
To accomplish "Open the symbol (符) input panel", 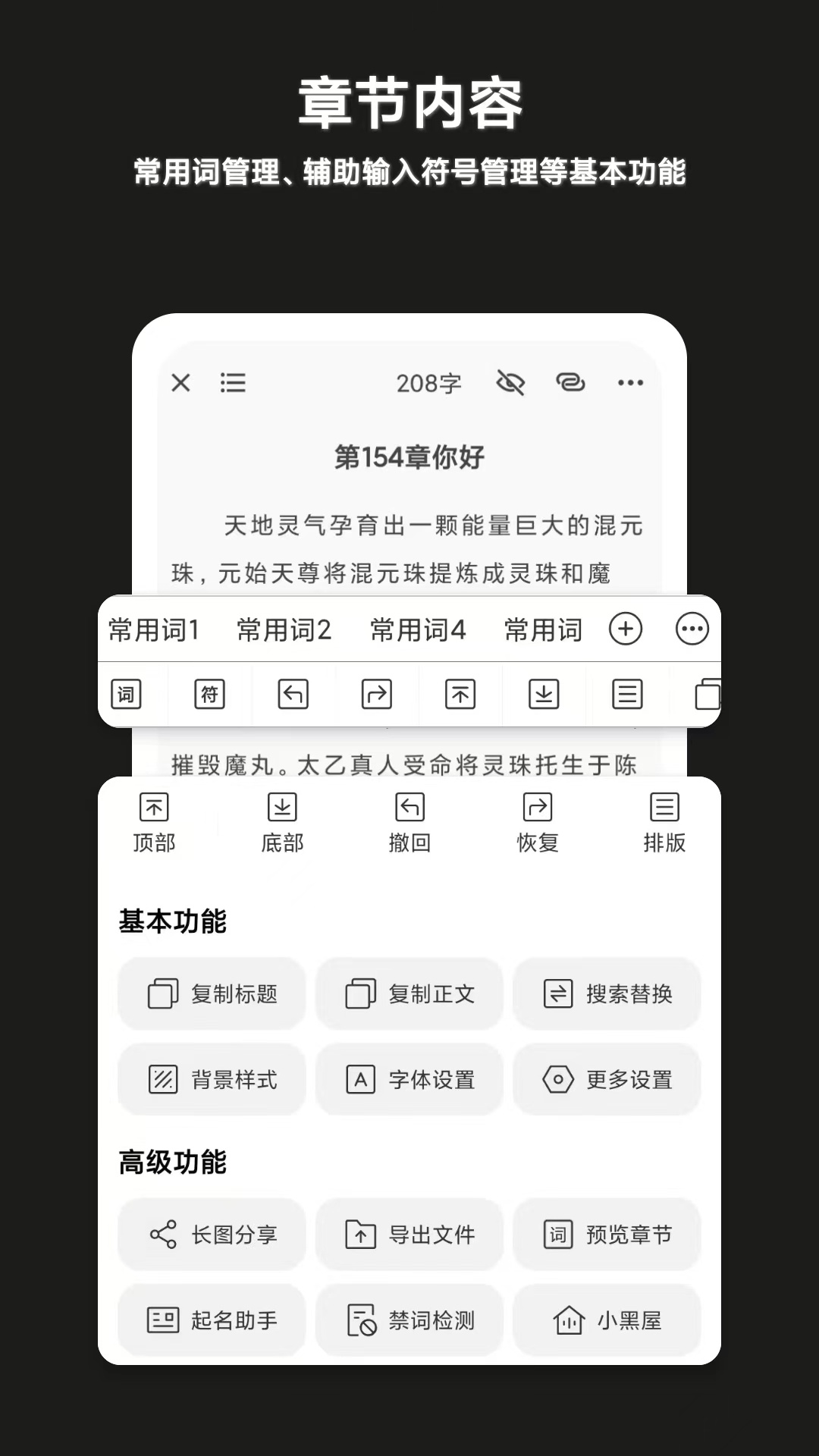I will pyautogui.click(x=210, y=694).
